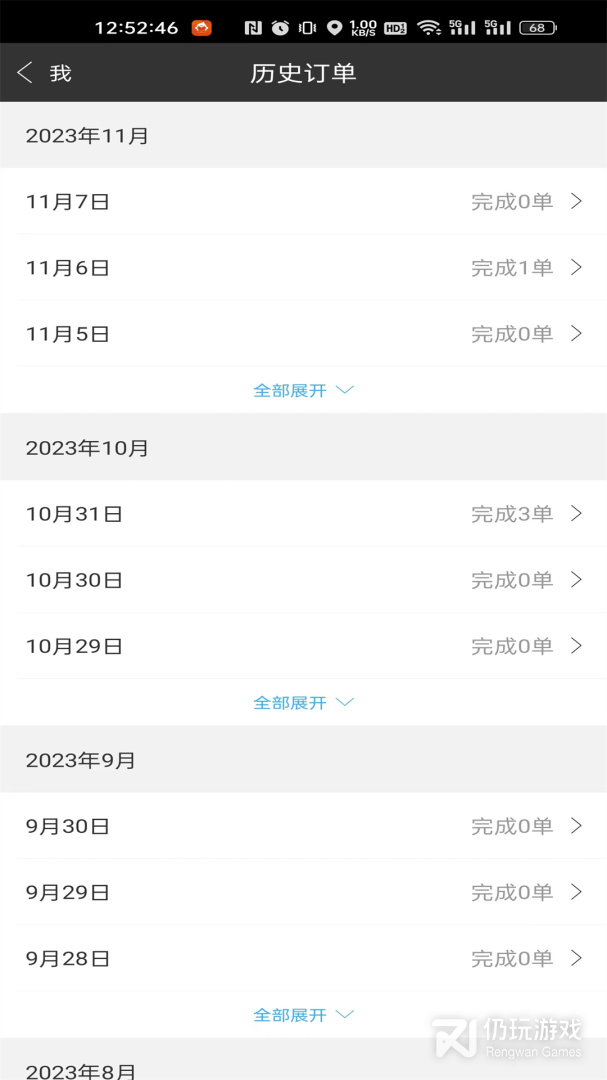The width and height of the screenshot is (607, 1080).
Task: Open orders for 11月7日
Action: tap(303, 201)
